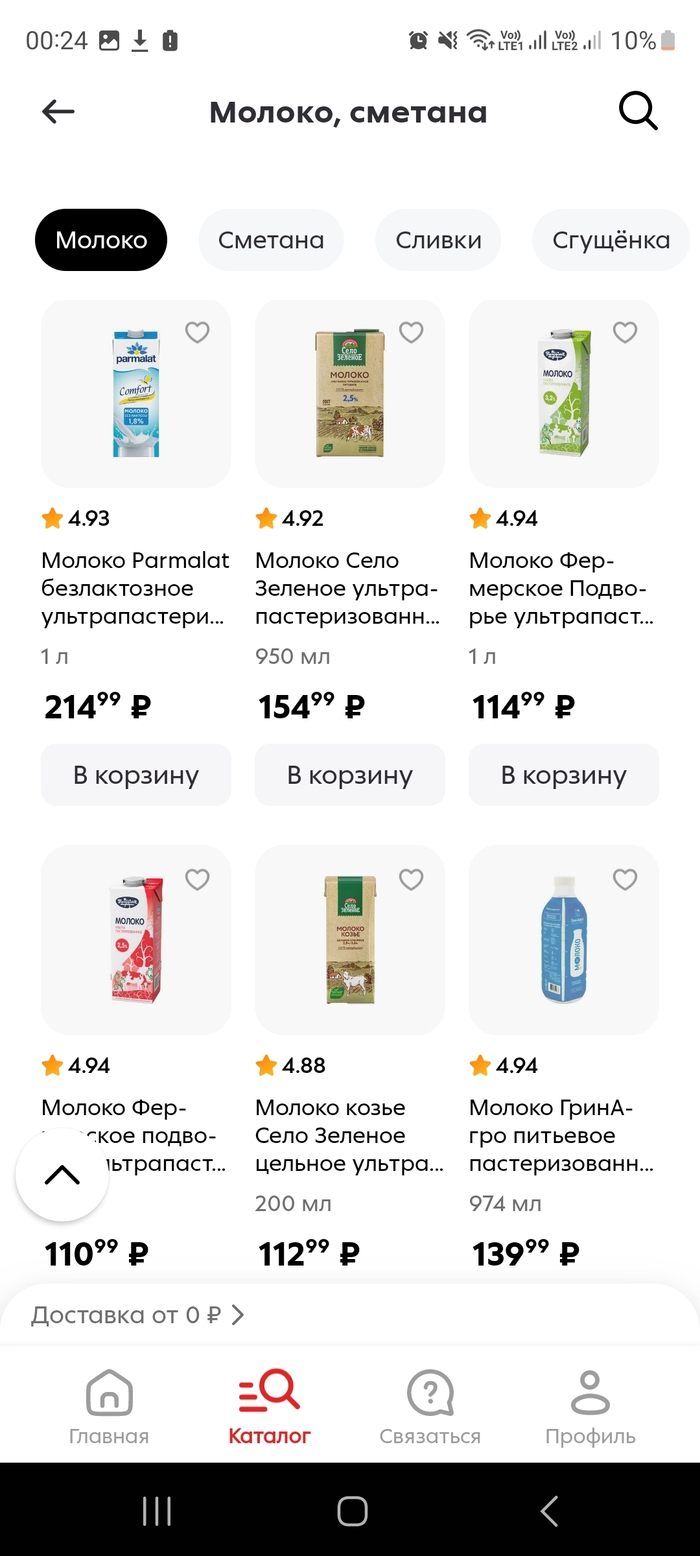Favorite the 950 мл Село Зеленое milk

tap(412, 332)
